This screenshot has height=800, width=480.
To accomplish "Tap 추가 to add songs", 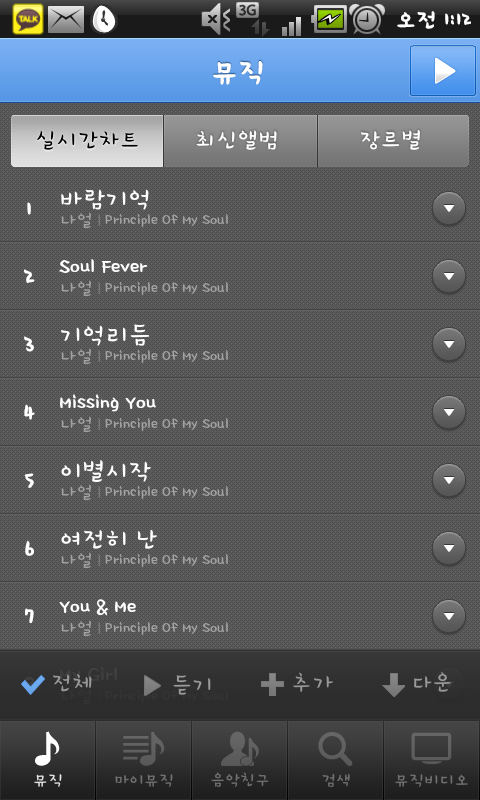I will (296, 684).
